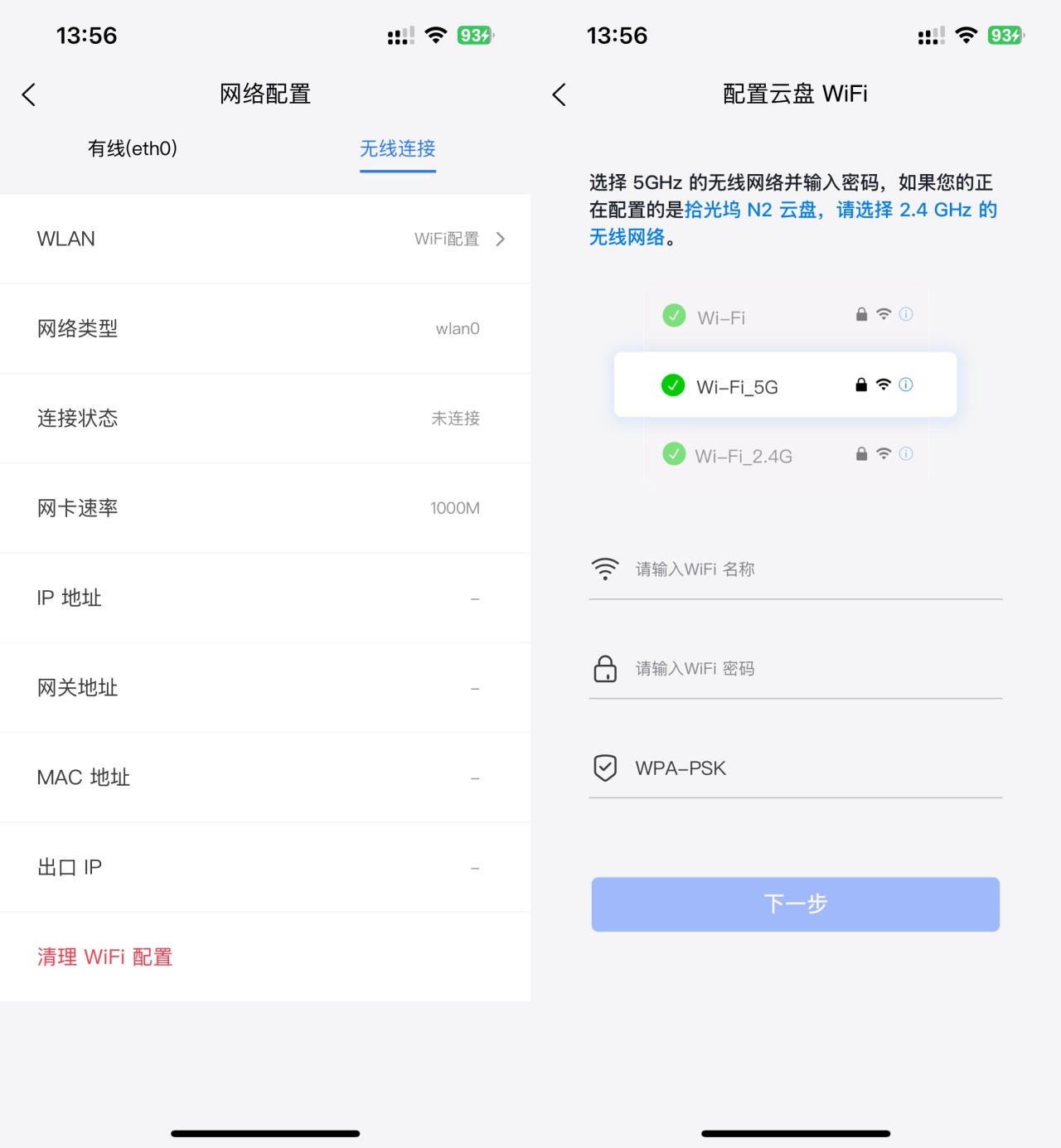Open the WPA-PSK security type selector
Screen dimensions: 1061x1148
point(794,768)
